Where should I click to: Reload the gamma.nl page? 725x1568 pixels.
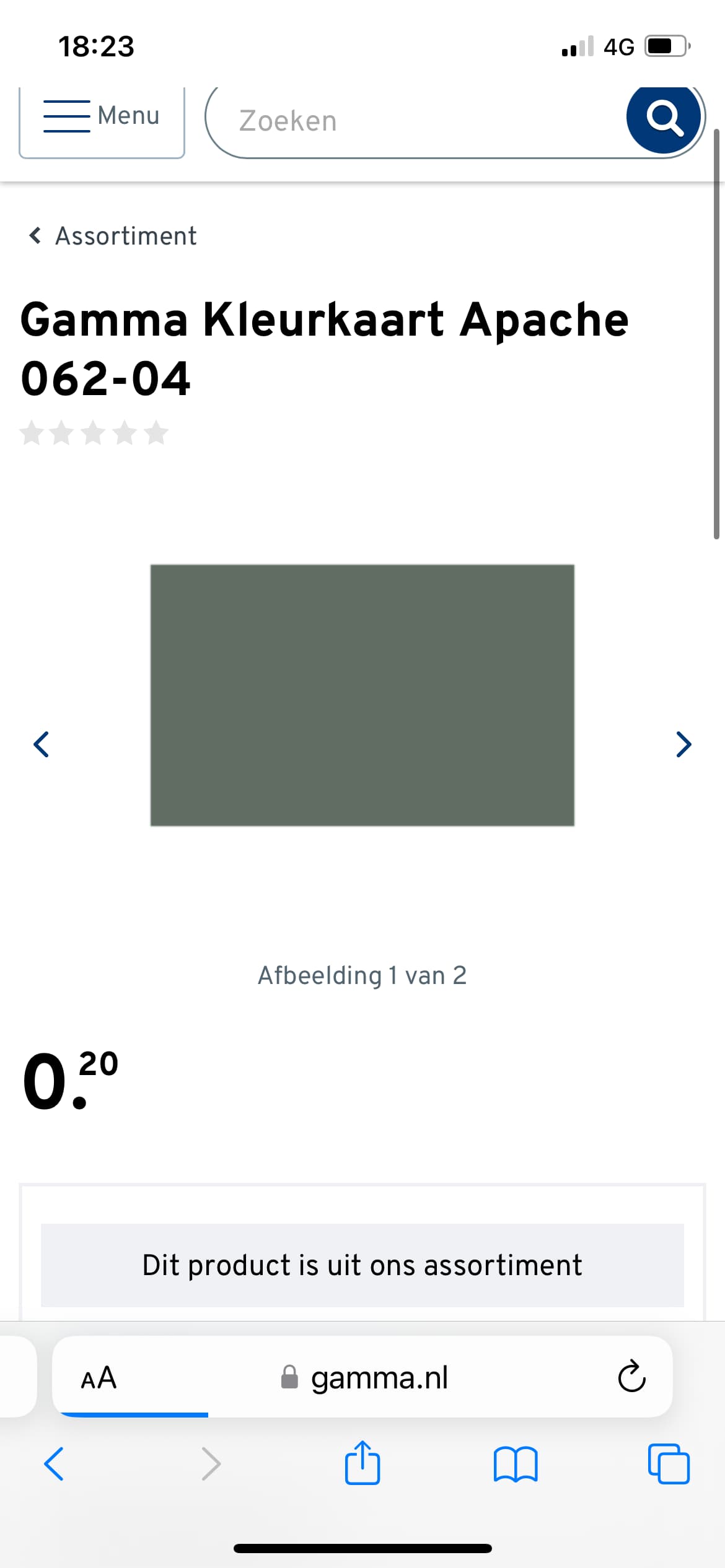631,1377
